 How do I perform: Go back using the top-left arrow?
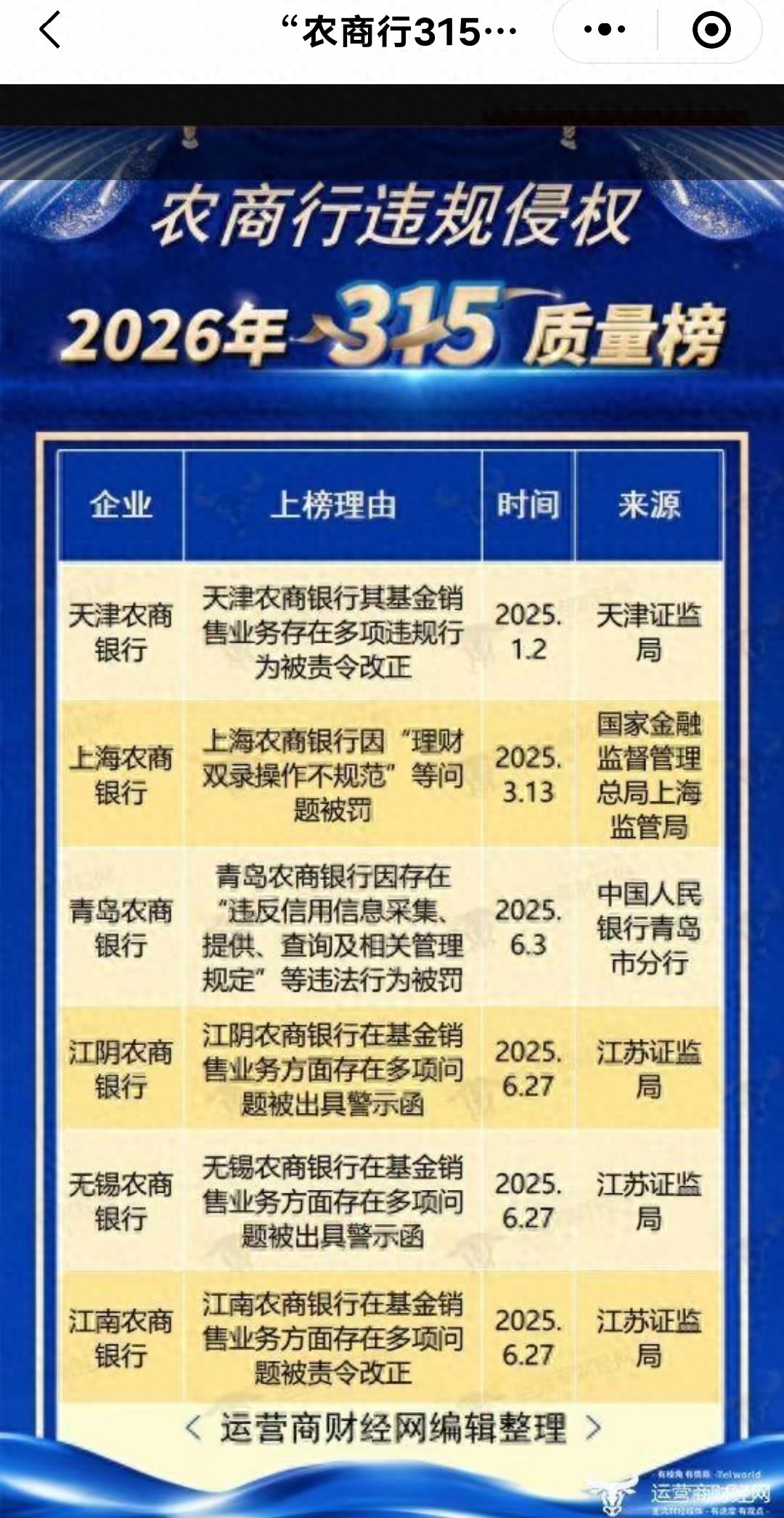point(49,30)
